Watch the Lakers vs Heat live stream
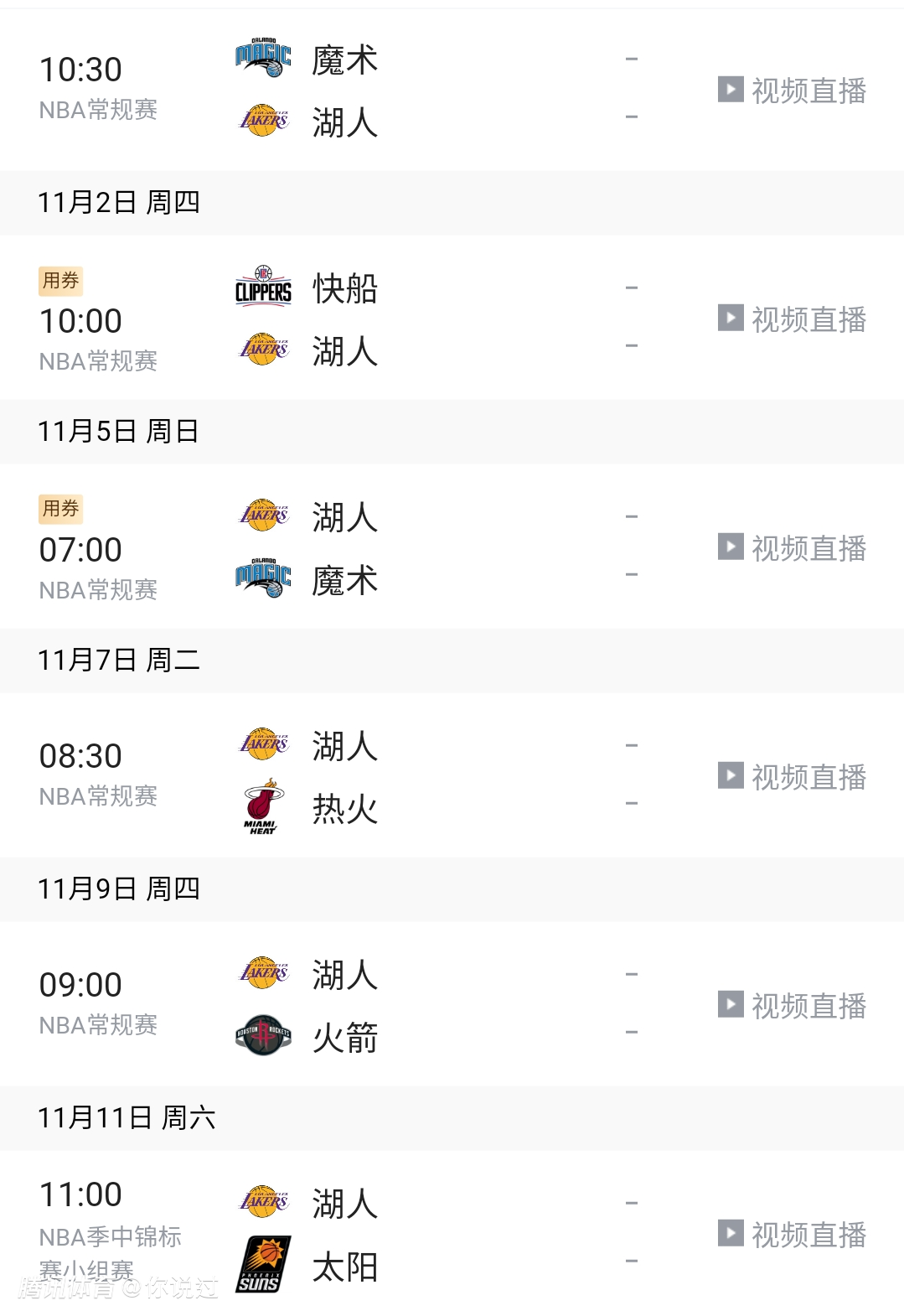Viewport: 904px width, 1316px height. [793, 777]
